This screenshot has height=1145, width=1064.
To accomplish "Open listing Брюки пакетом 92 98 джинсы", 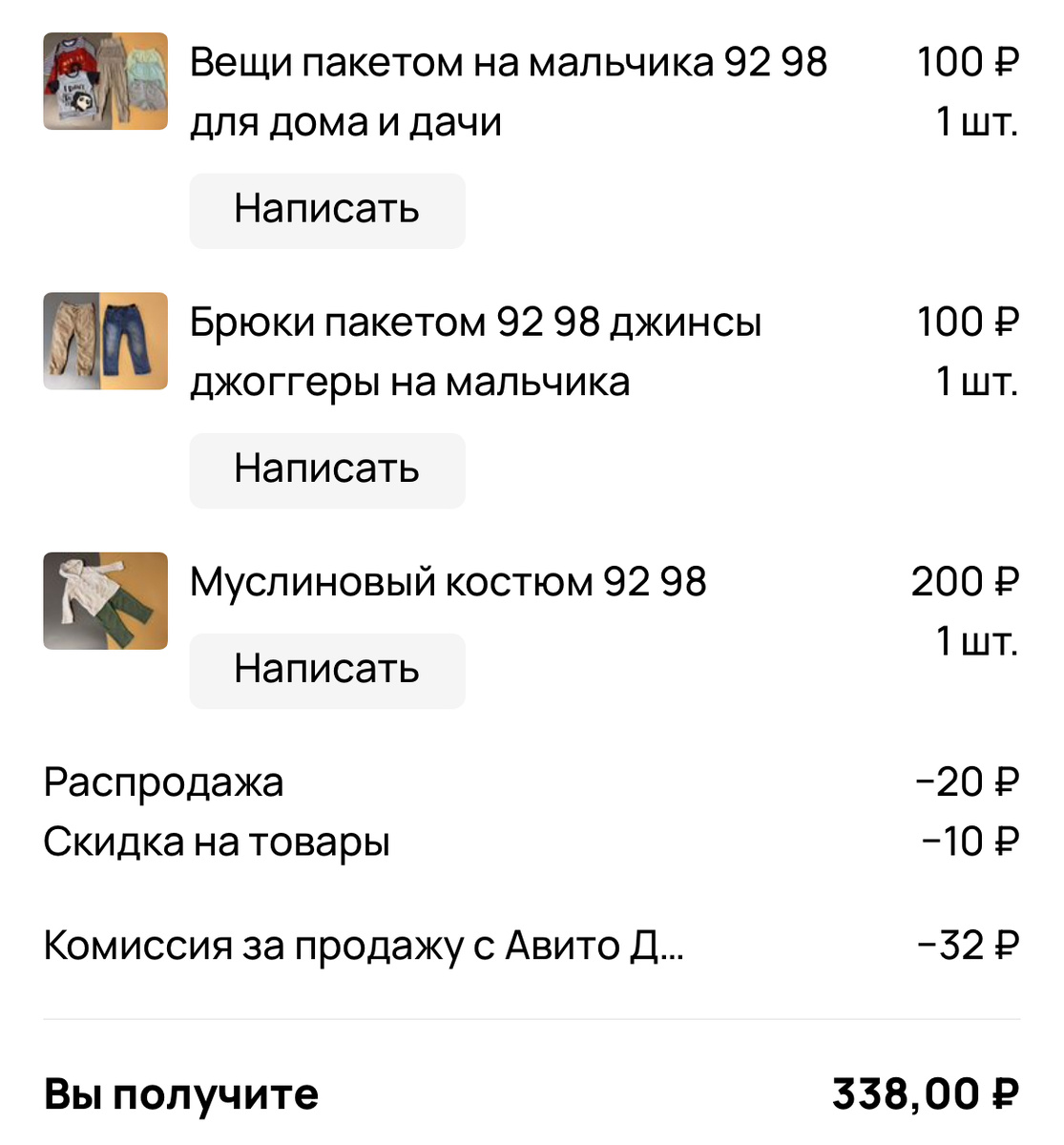I will [x=477, y=351].
